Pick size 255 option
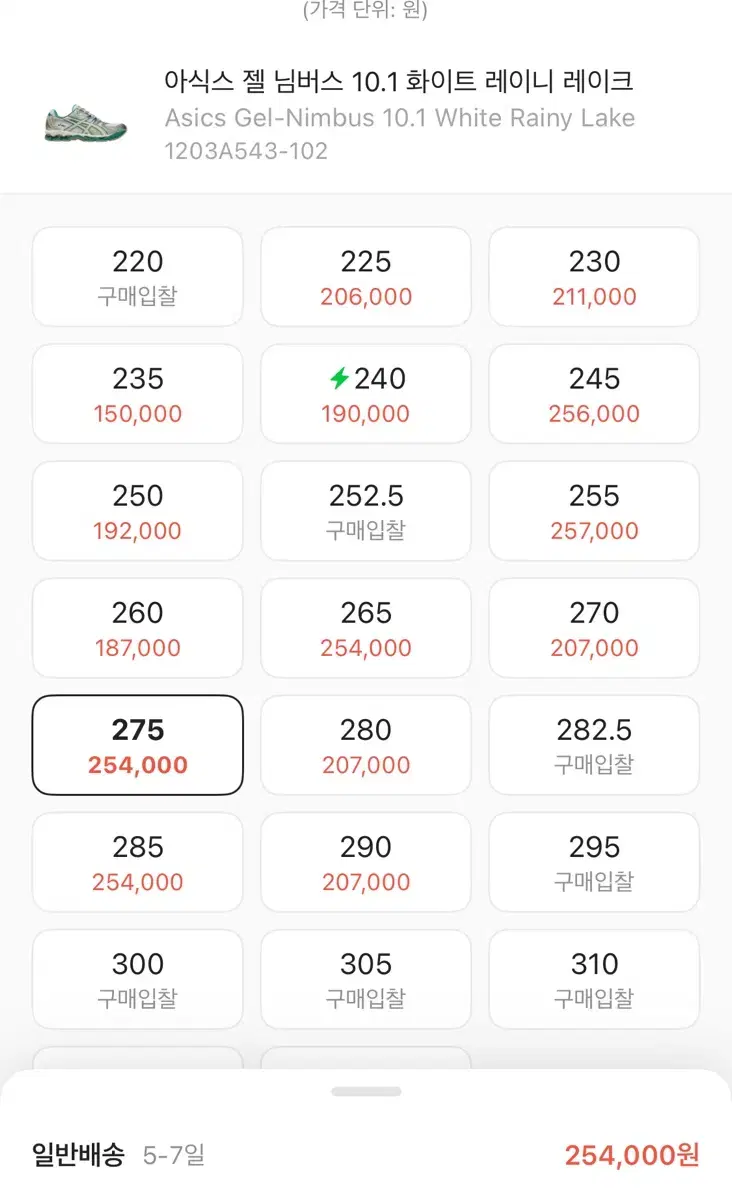Viewport: 732px width, 1200px height. pyautogui.click(x=594, y=511)
